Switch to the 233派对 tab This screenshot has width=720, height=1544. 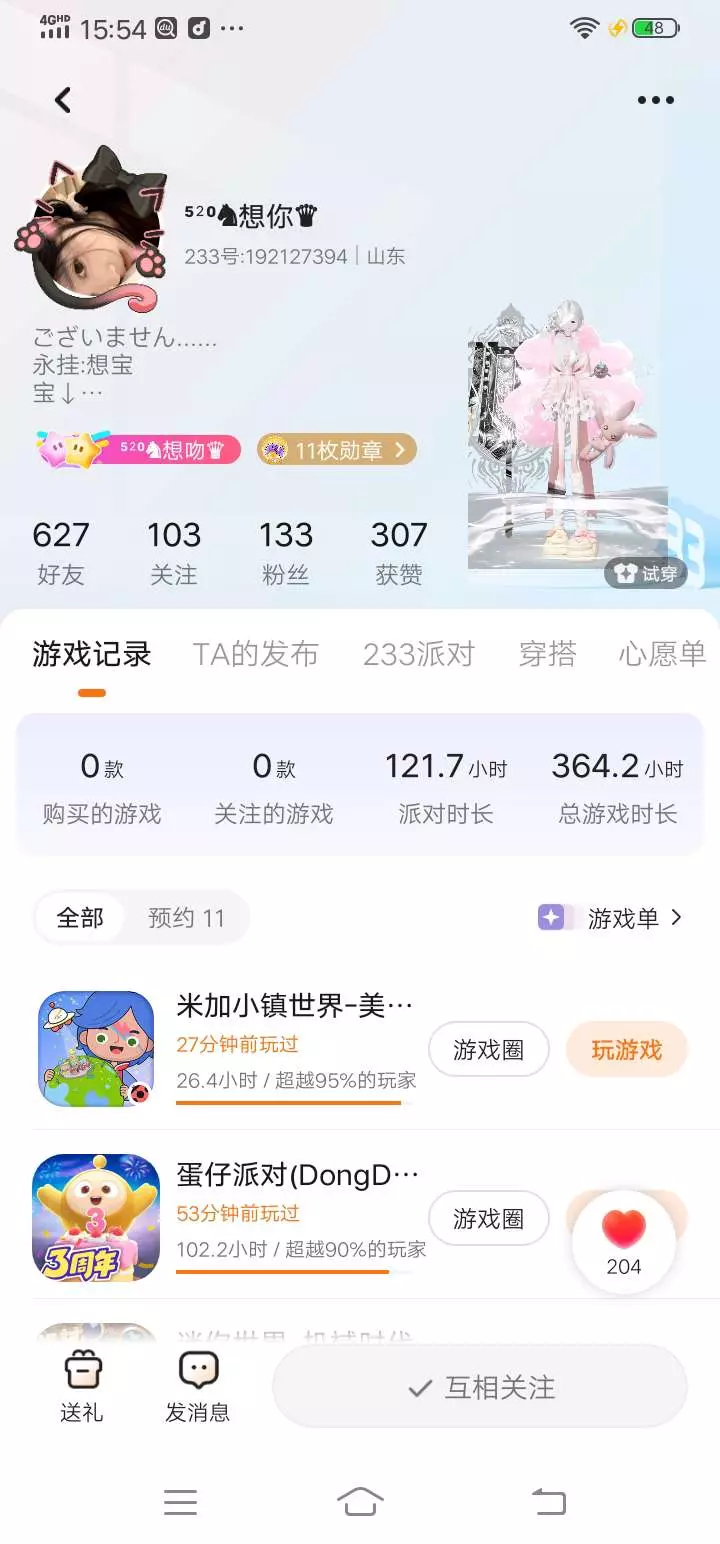pos(418,654)
